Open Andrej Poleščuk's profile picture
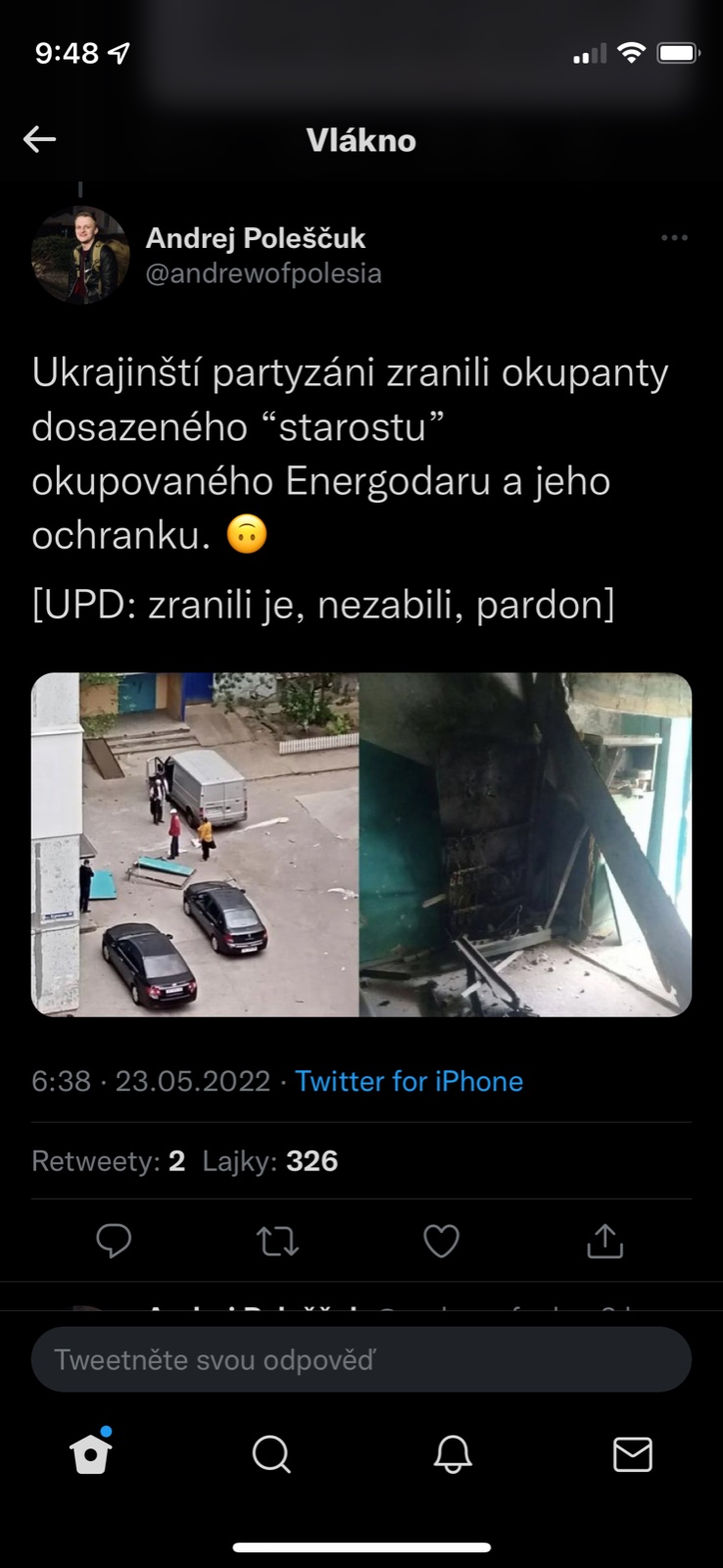 point(80,255)
